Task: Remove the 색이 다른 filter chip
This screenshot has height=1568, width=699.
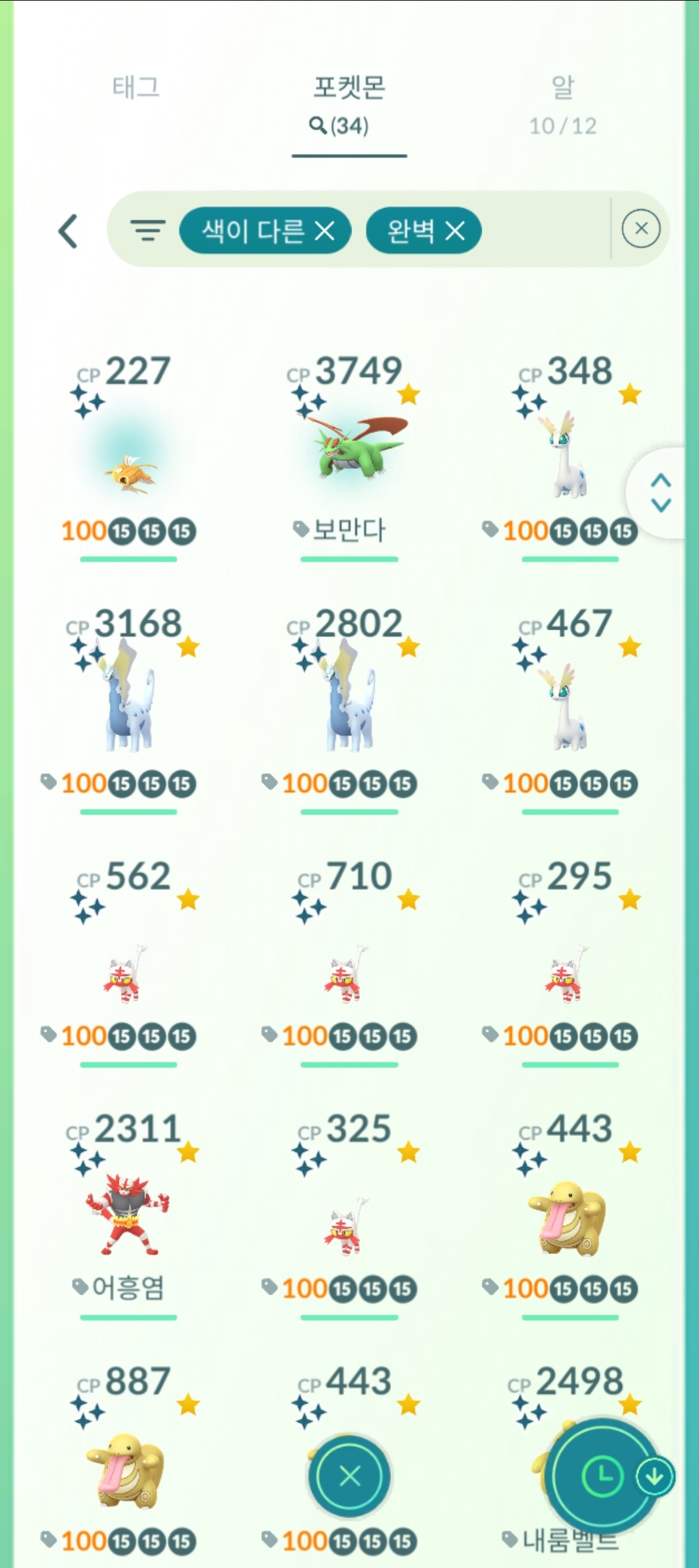Action: point(325,231)
